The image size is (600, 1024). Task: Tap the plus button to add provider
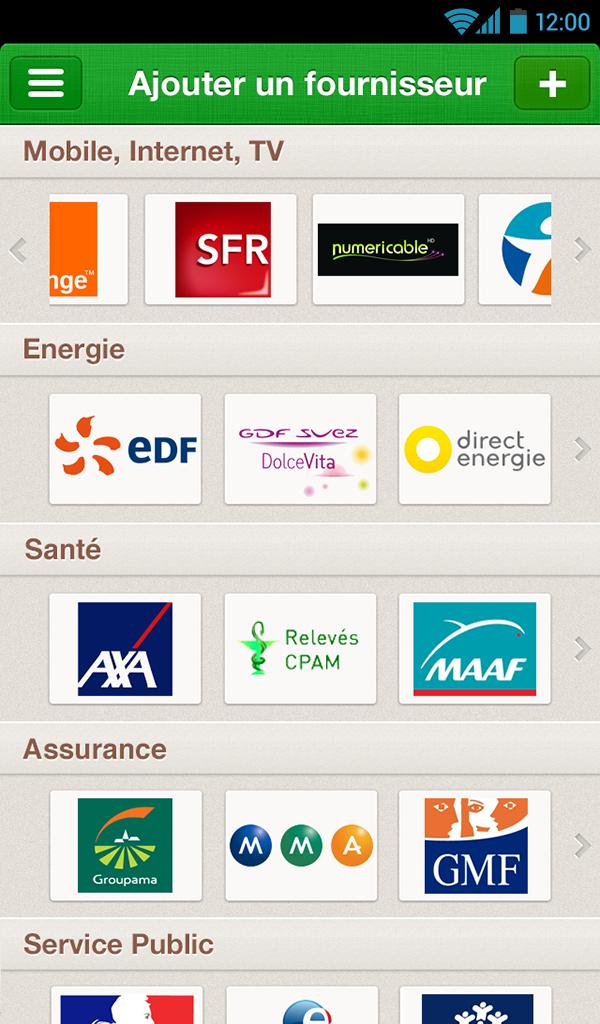click(x=552, y=84)
